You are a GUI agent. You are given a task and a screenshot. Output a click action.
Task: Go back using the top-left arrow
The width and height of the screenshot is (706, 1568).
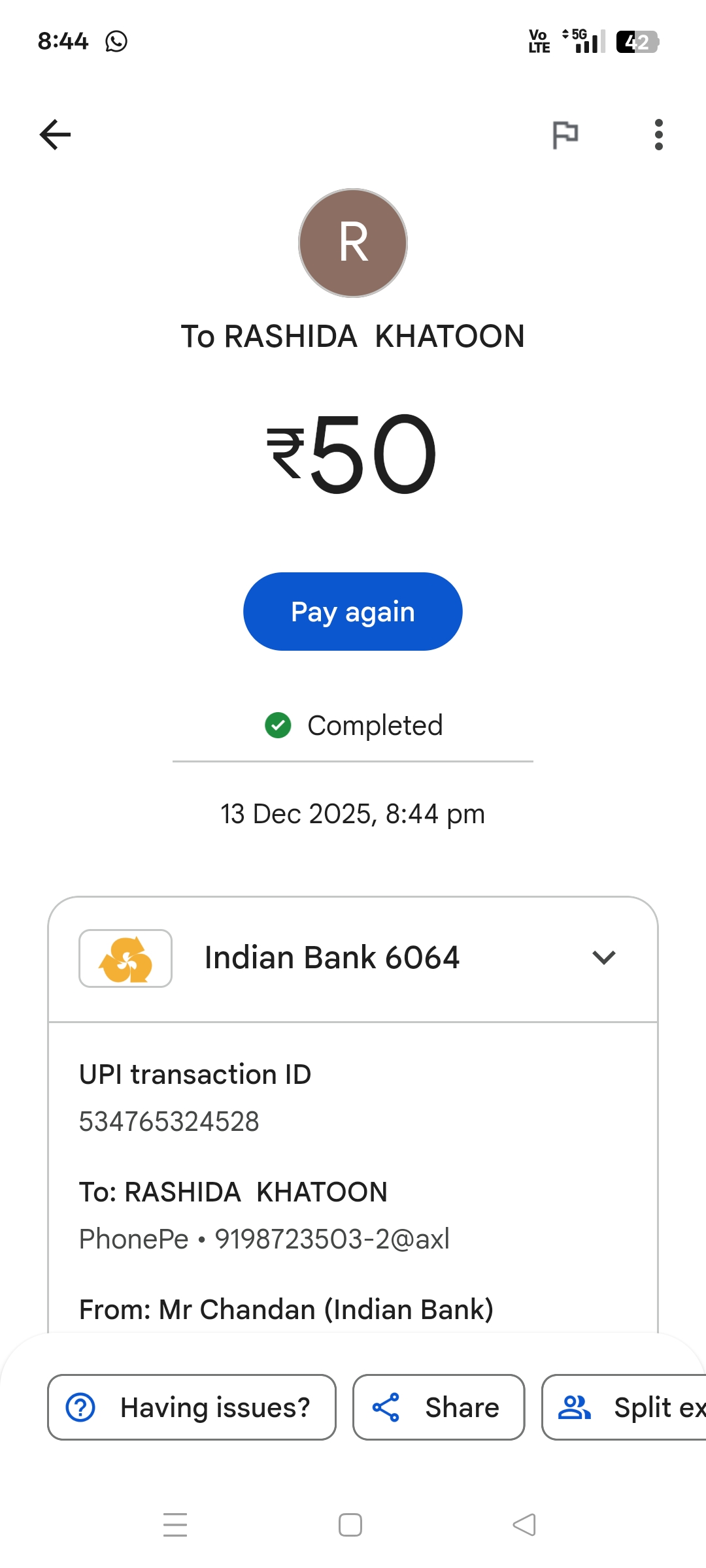[55, 135]
